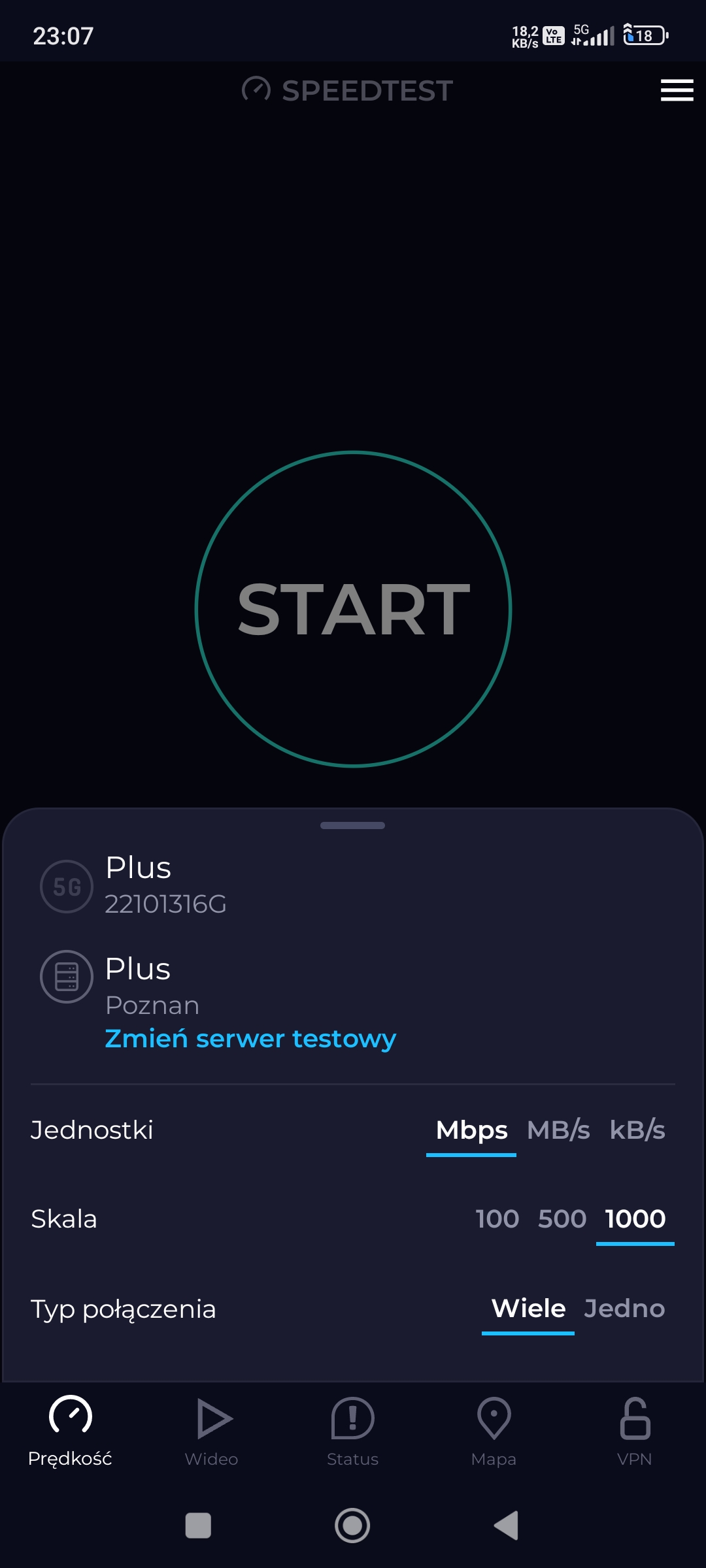Open the Prędkość tab
The image size is (706, 1568).
(70, 1431)
